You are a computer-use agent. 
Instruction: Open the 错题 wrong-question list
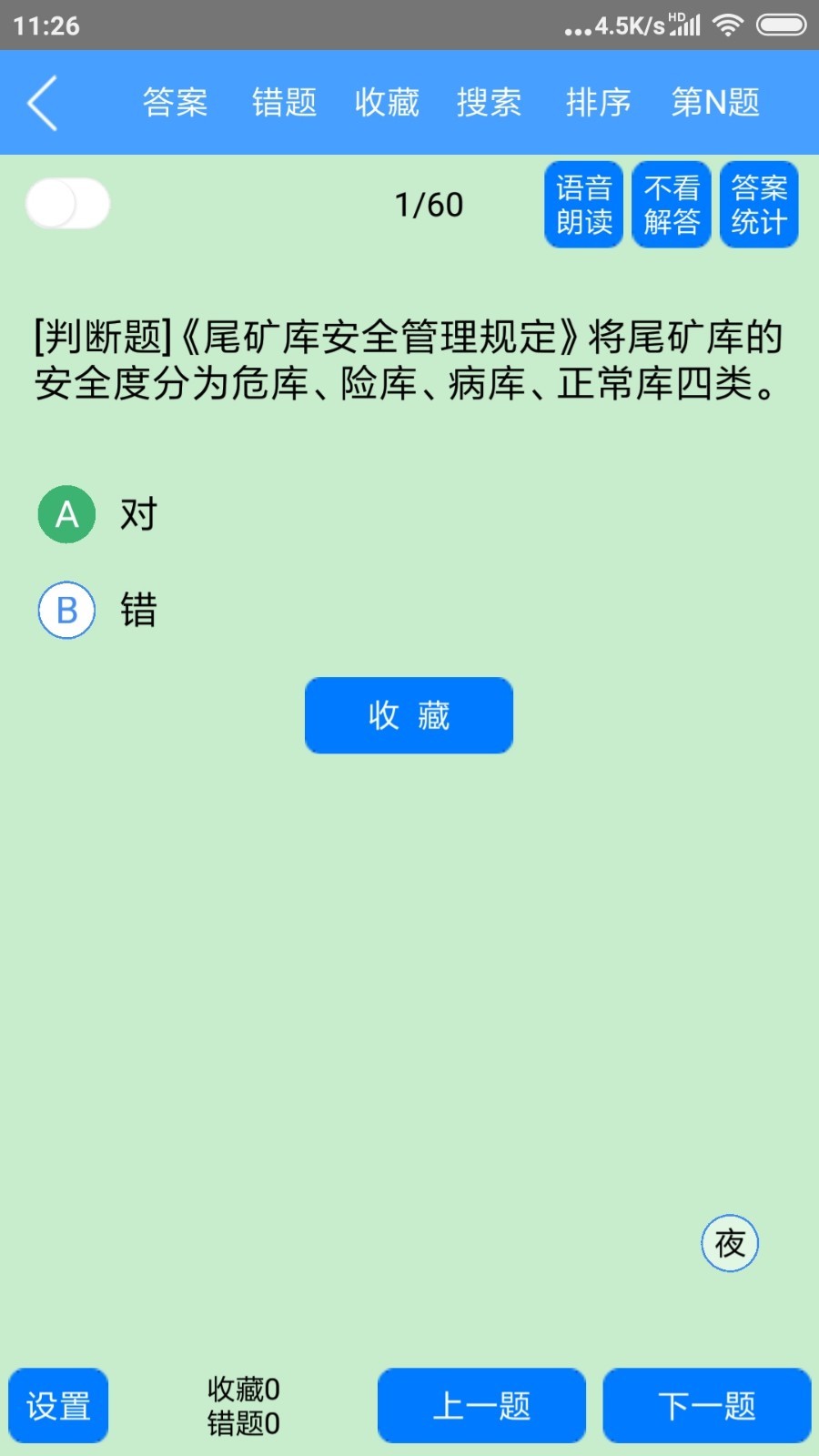click(284, 103)
